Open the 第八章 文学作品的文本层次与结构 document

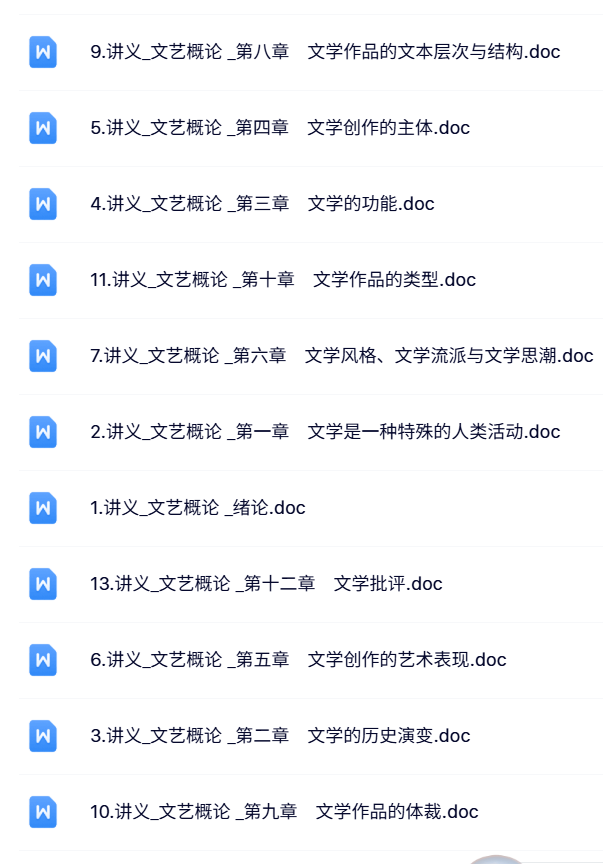[x=324, y=52]
